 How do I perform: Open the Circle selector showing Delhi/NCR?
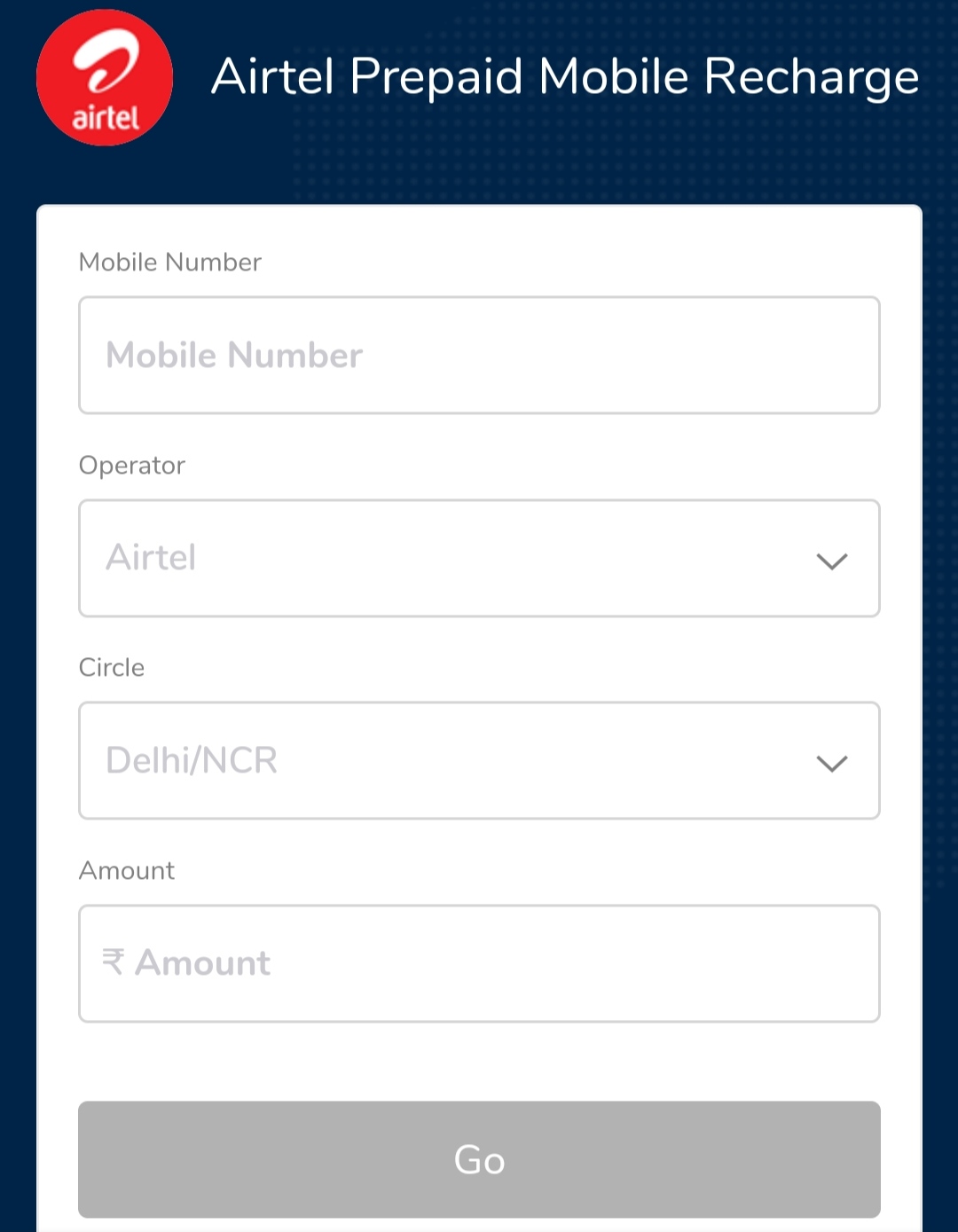click(479, 761)
